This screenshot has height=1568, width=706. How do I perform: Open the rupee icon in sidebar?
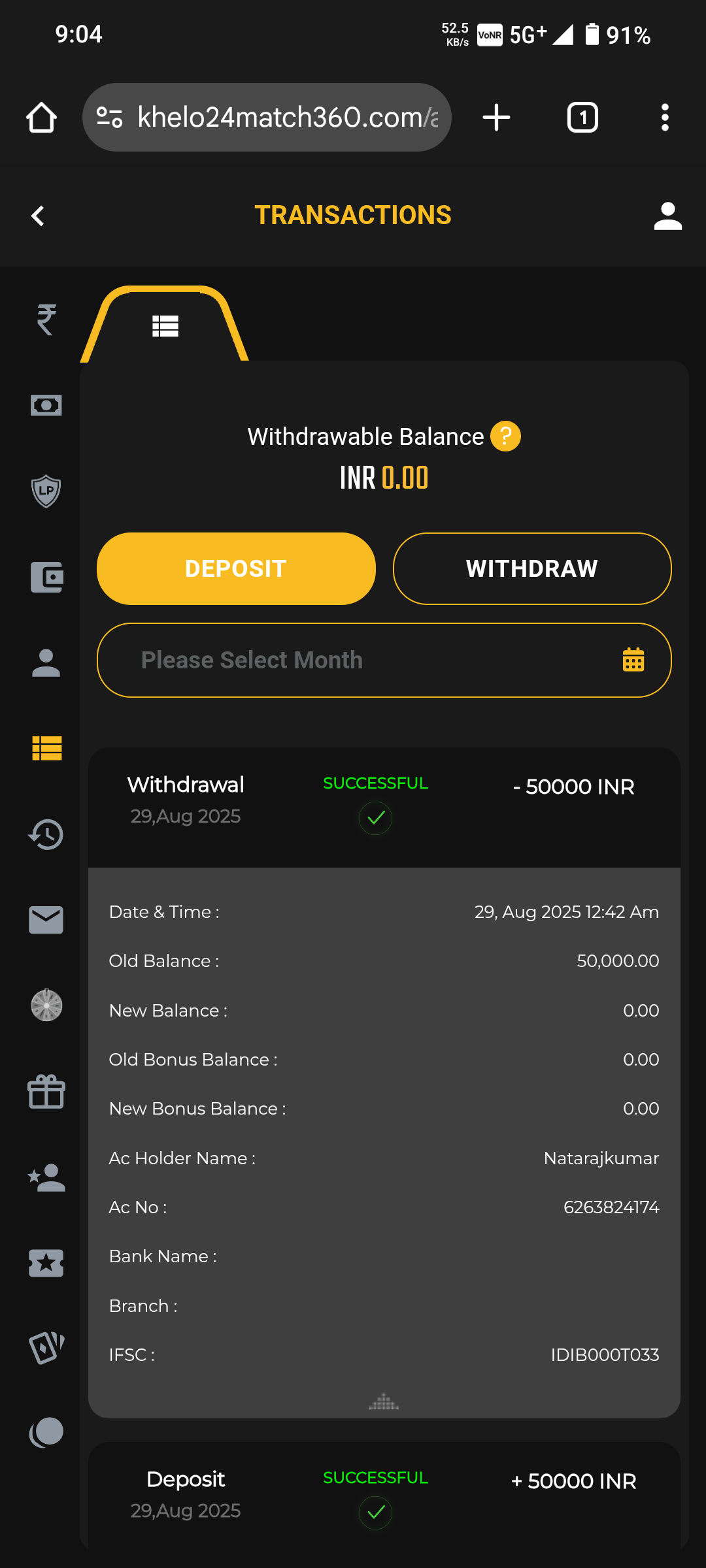pyautogui.click(x=46, y=320)
